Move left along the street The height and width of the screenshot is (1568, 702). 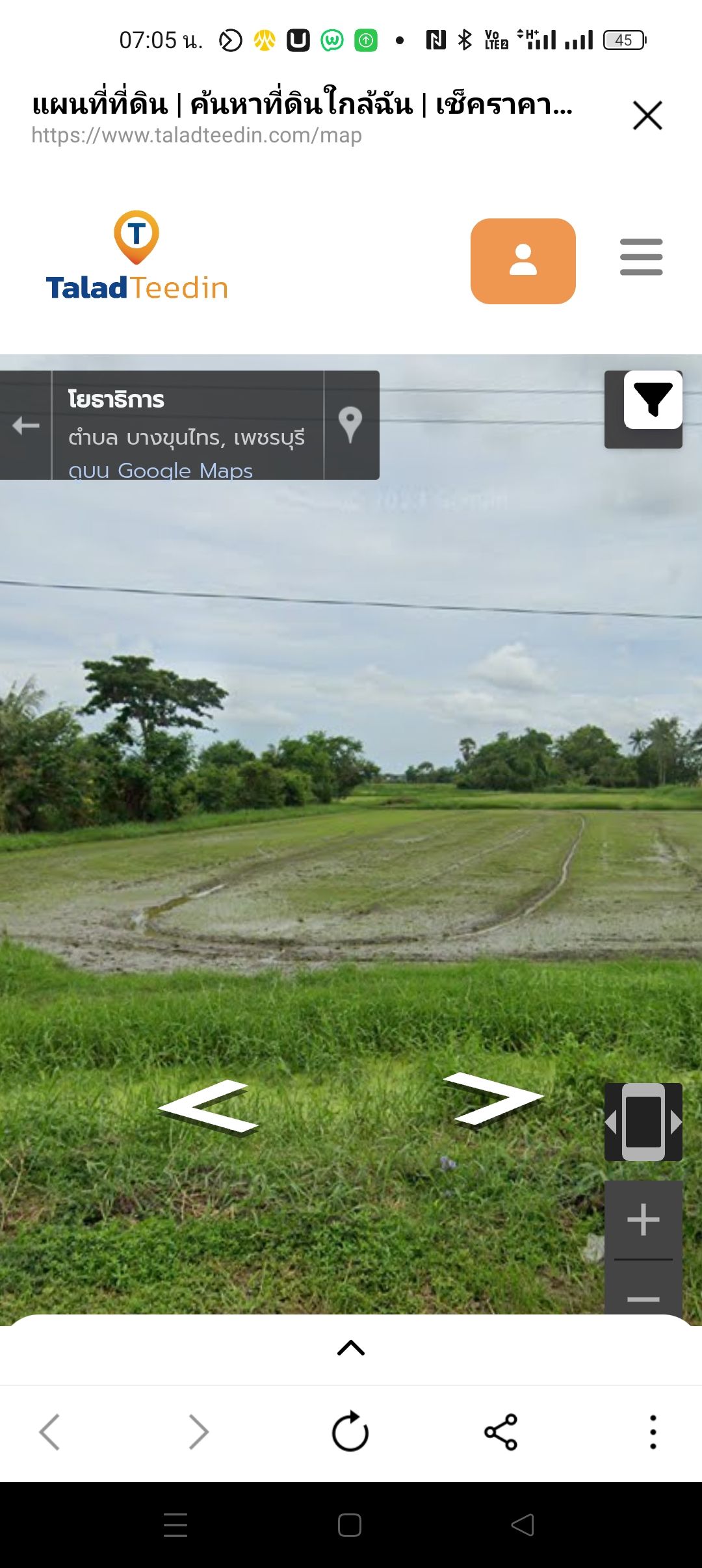coord(209,1106)
